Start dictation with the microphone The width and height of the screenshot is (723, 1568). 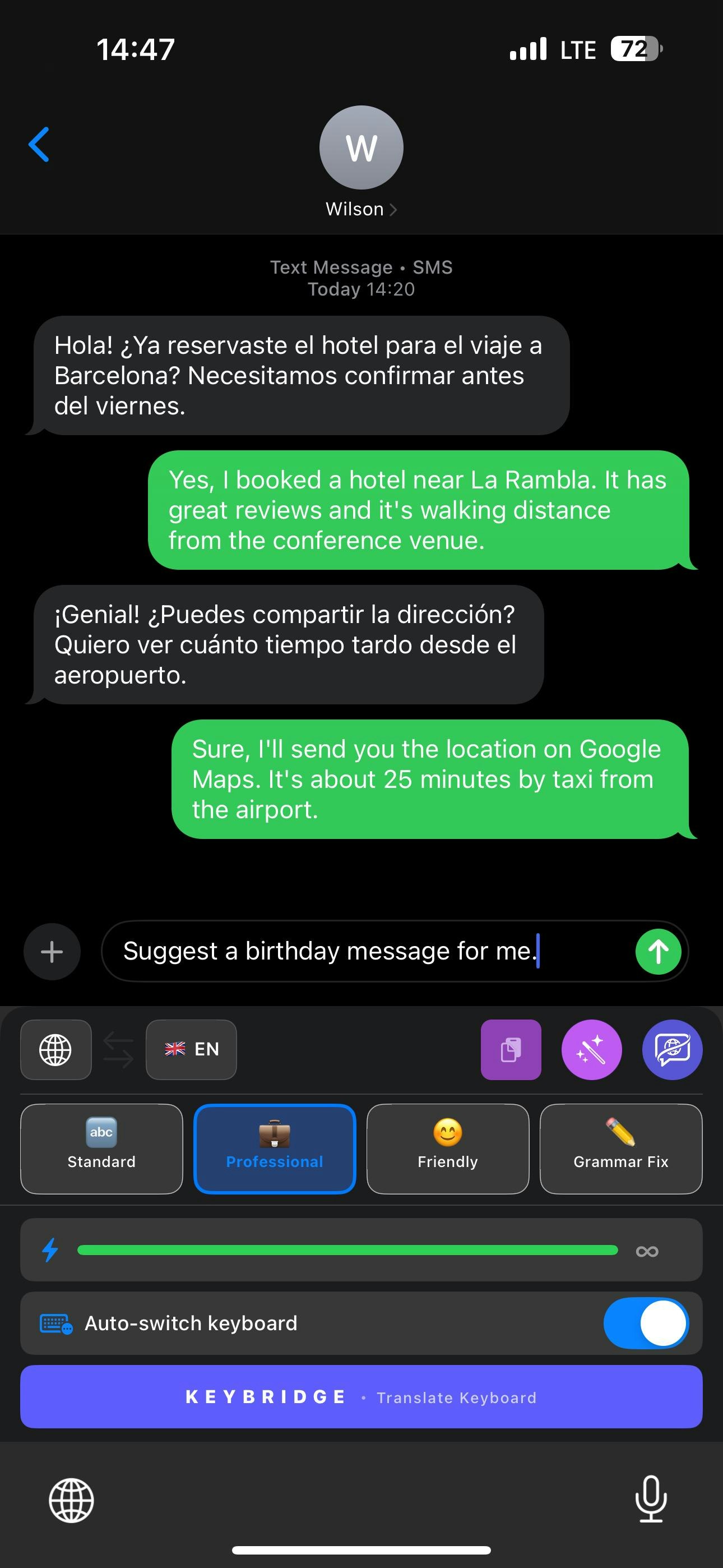click(x=651, y=1498)
